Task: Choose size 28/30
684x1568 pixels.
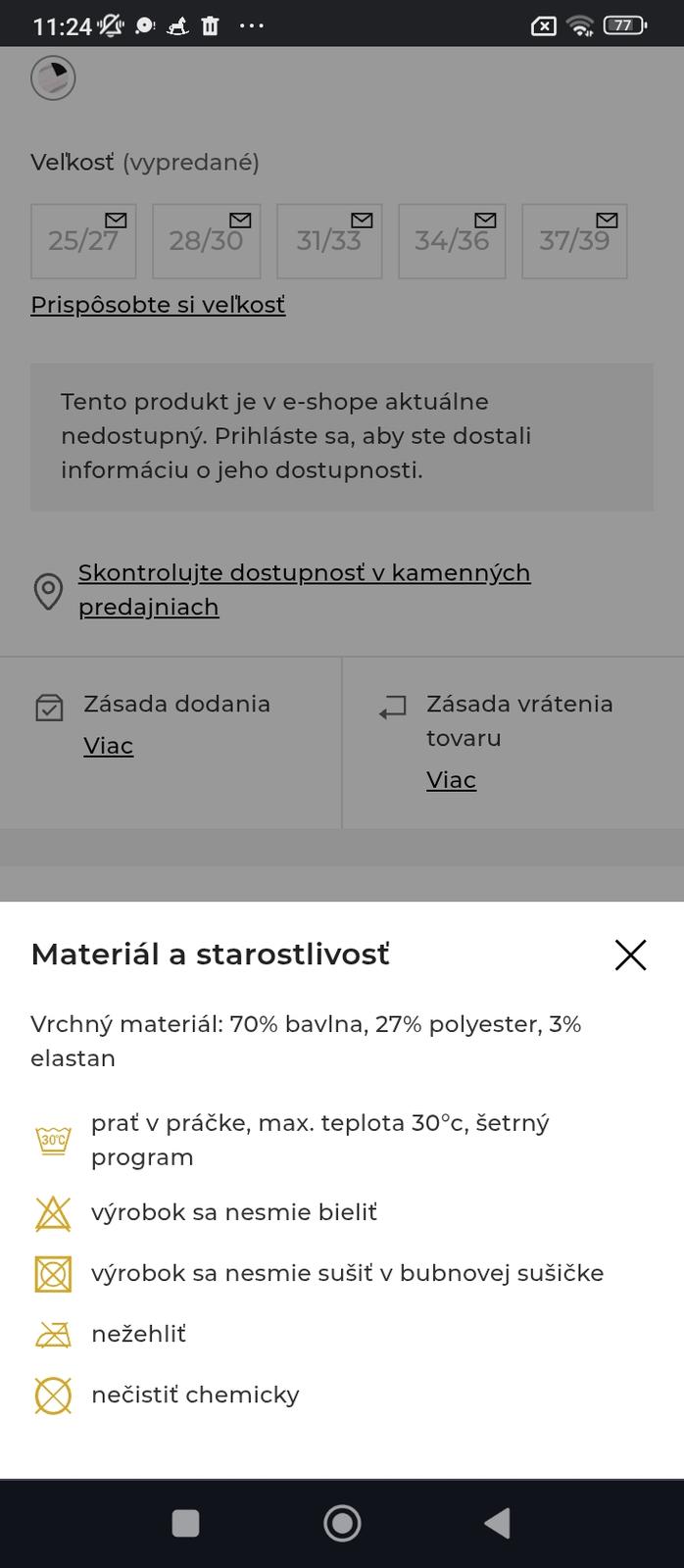Action: pos(206,241)
